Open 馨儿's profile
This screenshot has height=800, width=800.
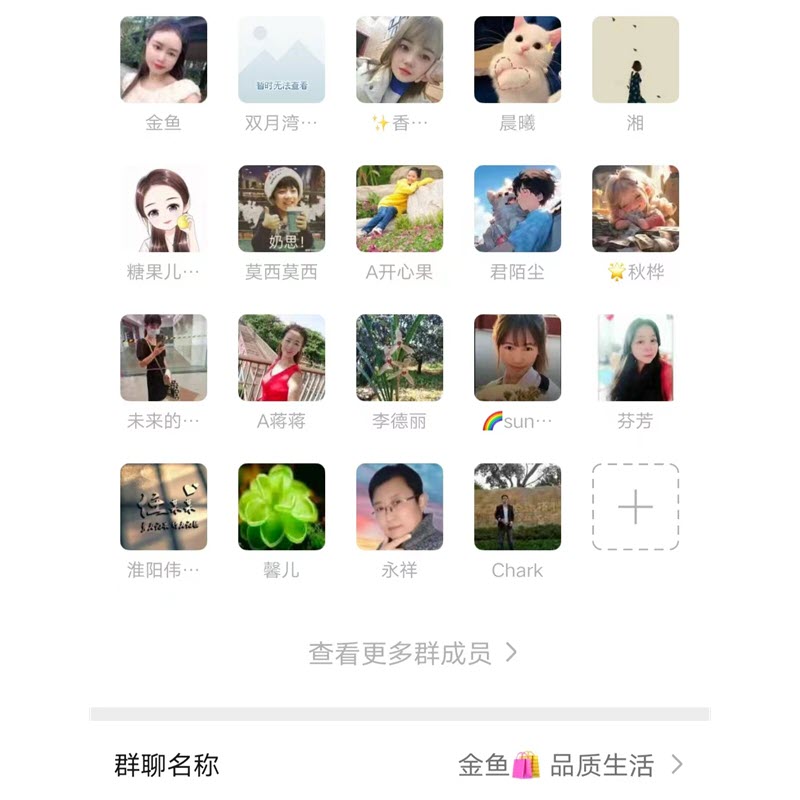pos(281,507)
